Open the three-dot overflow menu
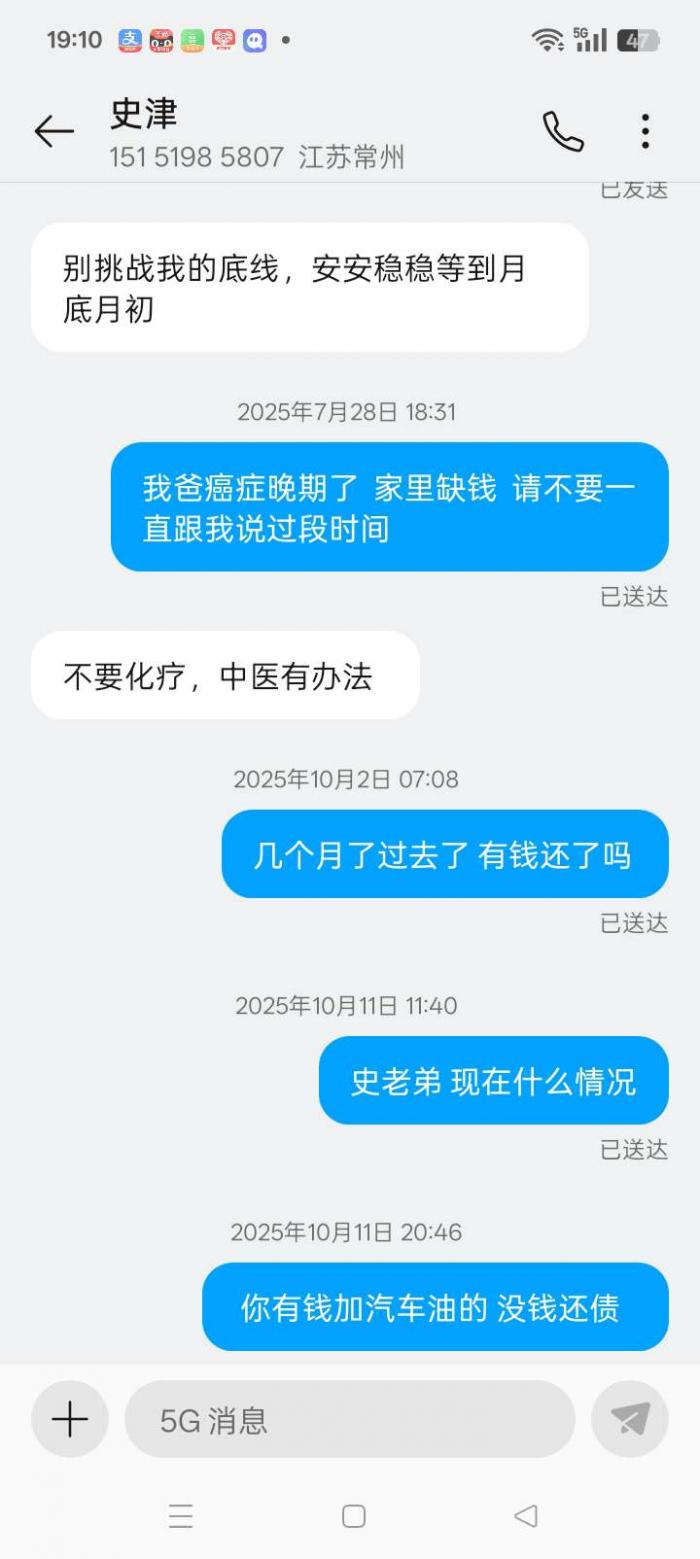 click(x=645, y=131)
